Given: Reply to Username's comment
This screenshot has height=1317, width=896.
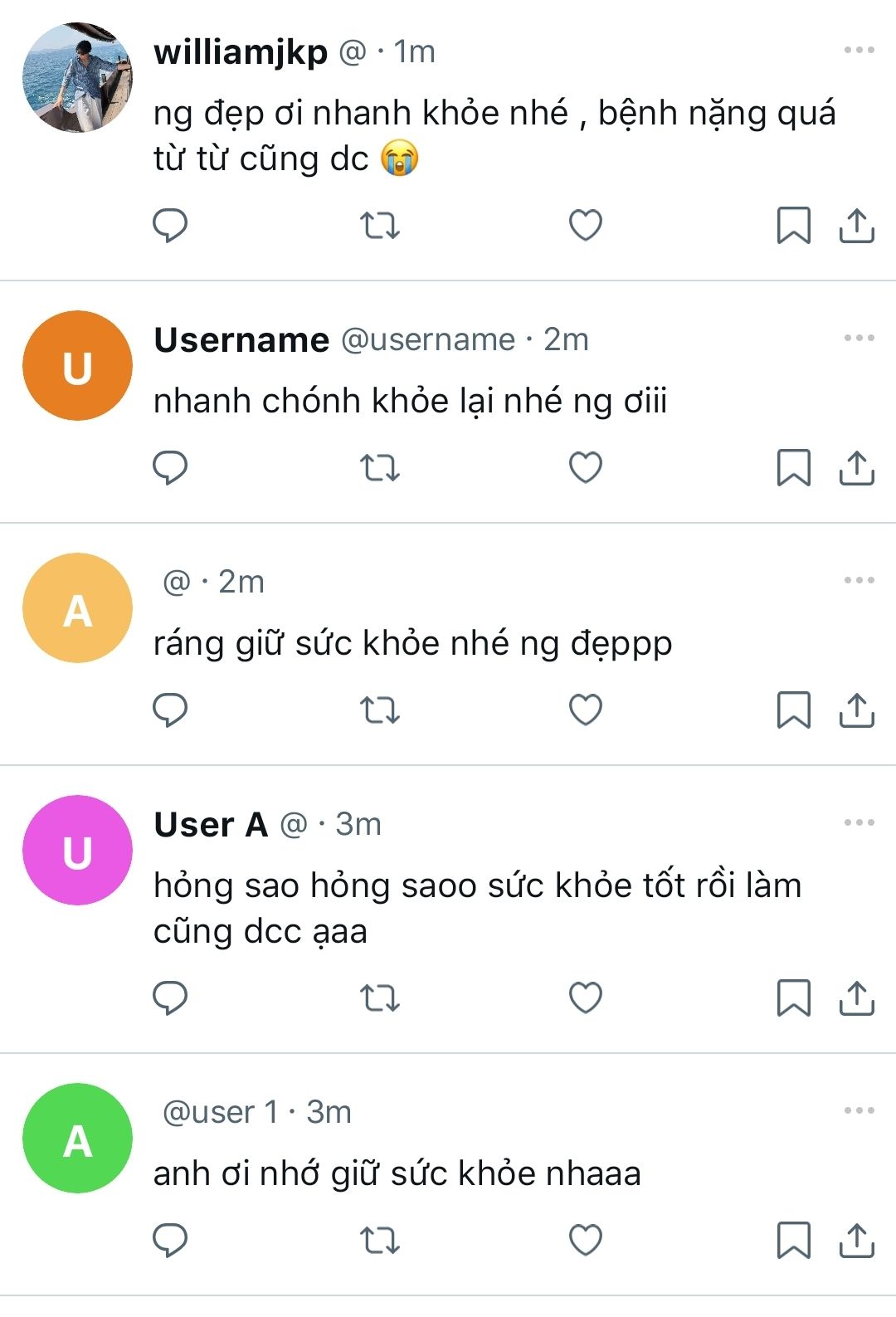Looking at the screenshot, I should point(171,468).
